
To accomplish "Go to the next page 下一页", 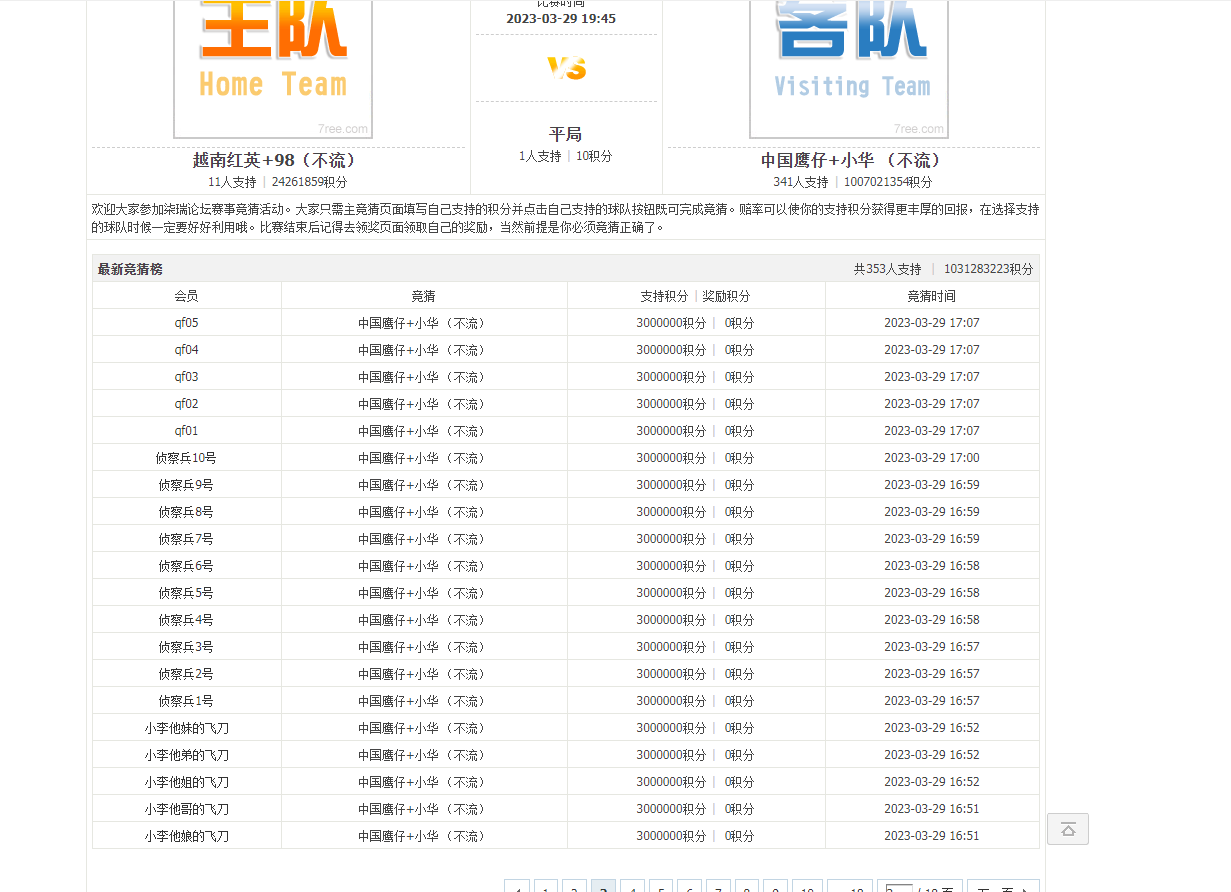I will coord(1002,888).
